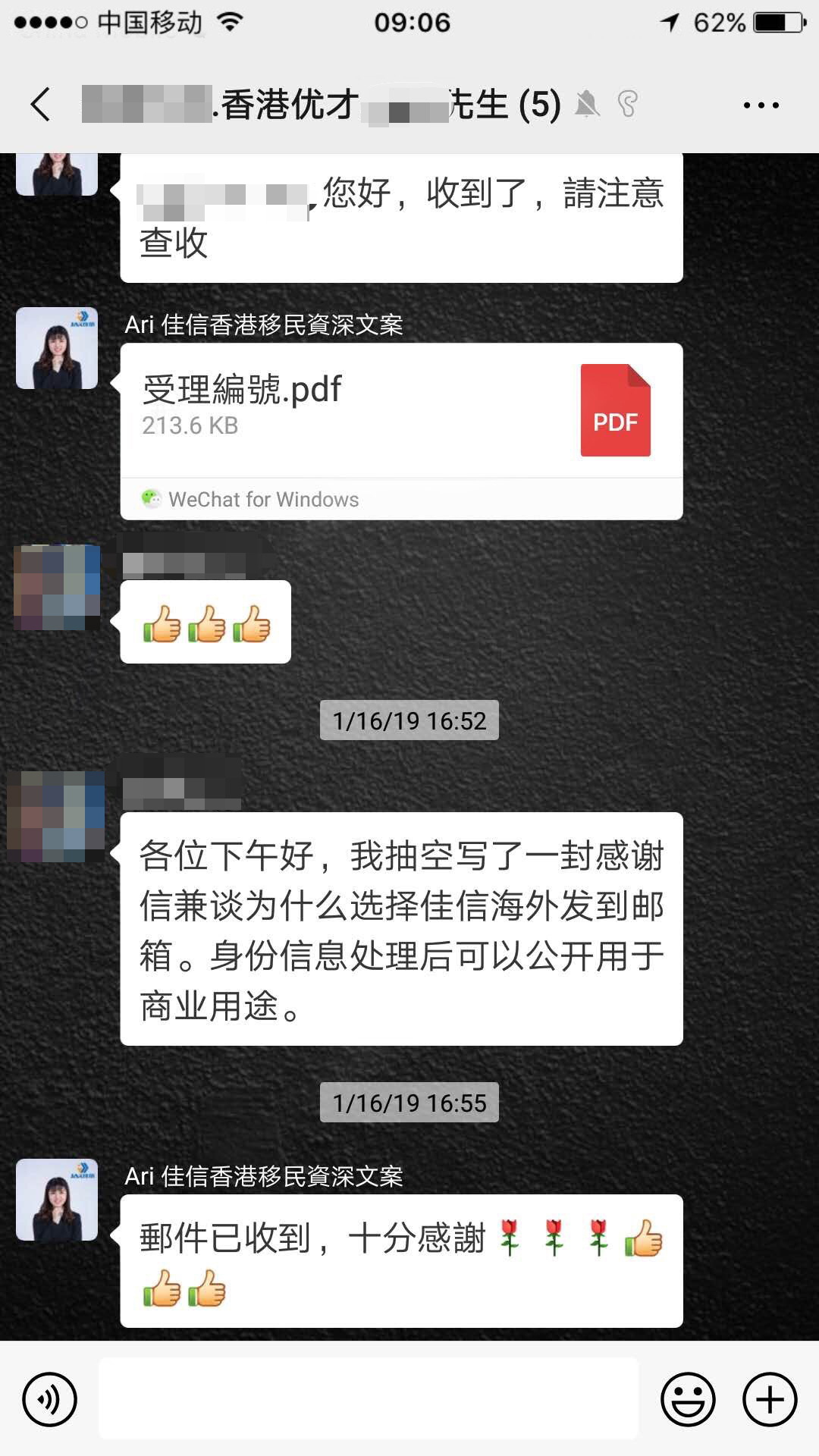The height and width of the screenshot is (1456, 819).
Task: Tap Ari's avatar beside 郵件已收到 message
Action: point(57,1200)
